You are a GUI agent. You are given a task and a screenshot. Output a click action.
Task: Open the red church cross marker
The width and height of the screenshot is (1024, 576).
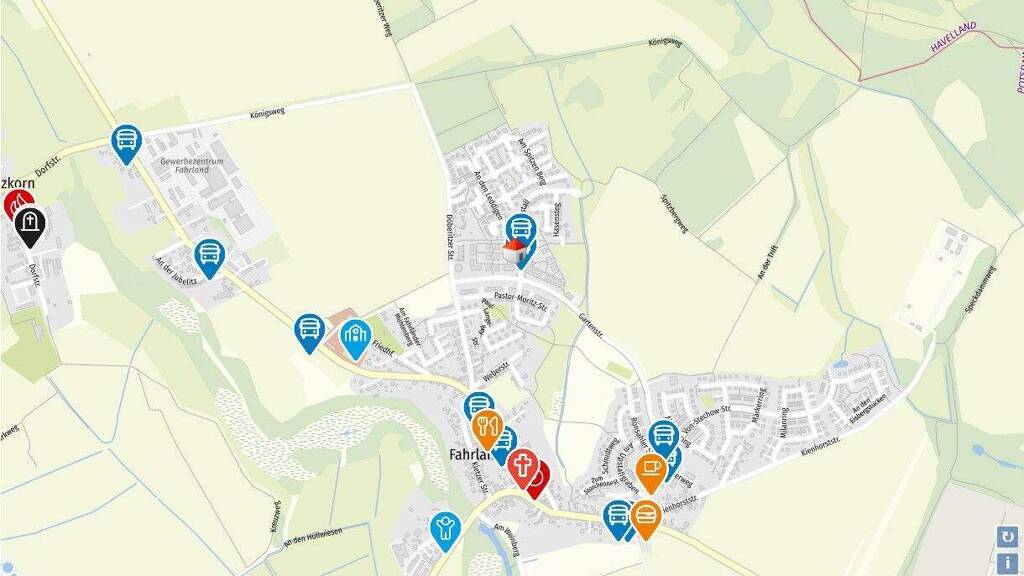[523, 468]
